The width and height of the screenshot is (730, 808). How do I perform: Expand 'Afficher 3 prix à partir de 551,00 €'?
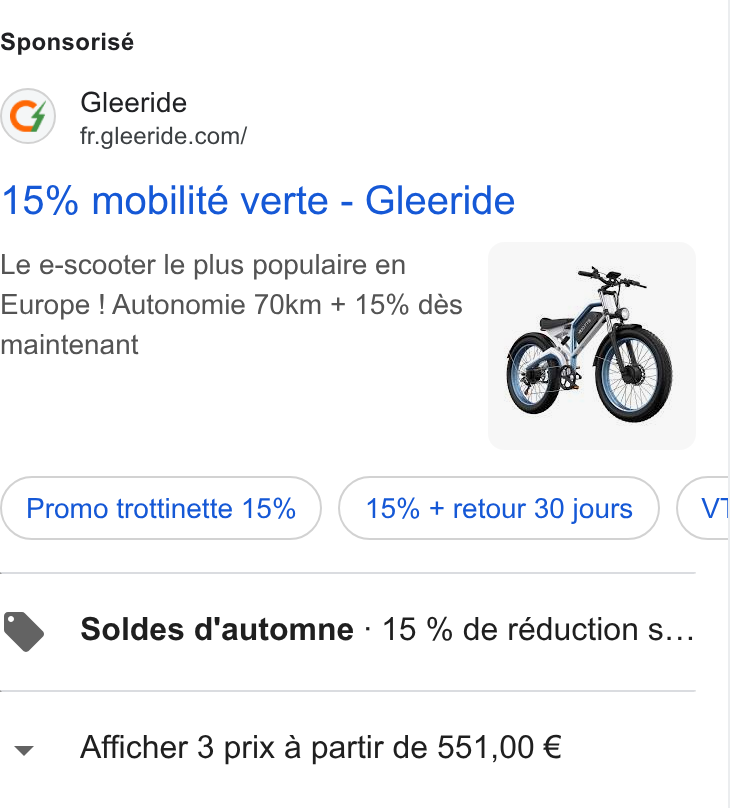348,748
